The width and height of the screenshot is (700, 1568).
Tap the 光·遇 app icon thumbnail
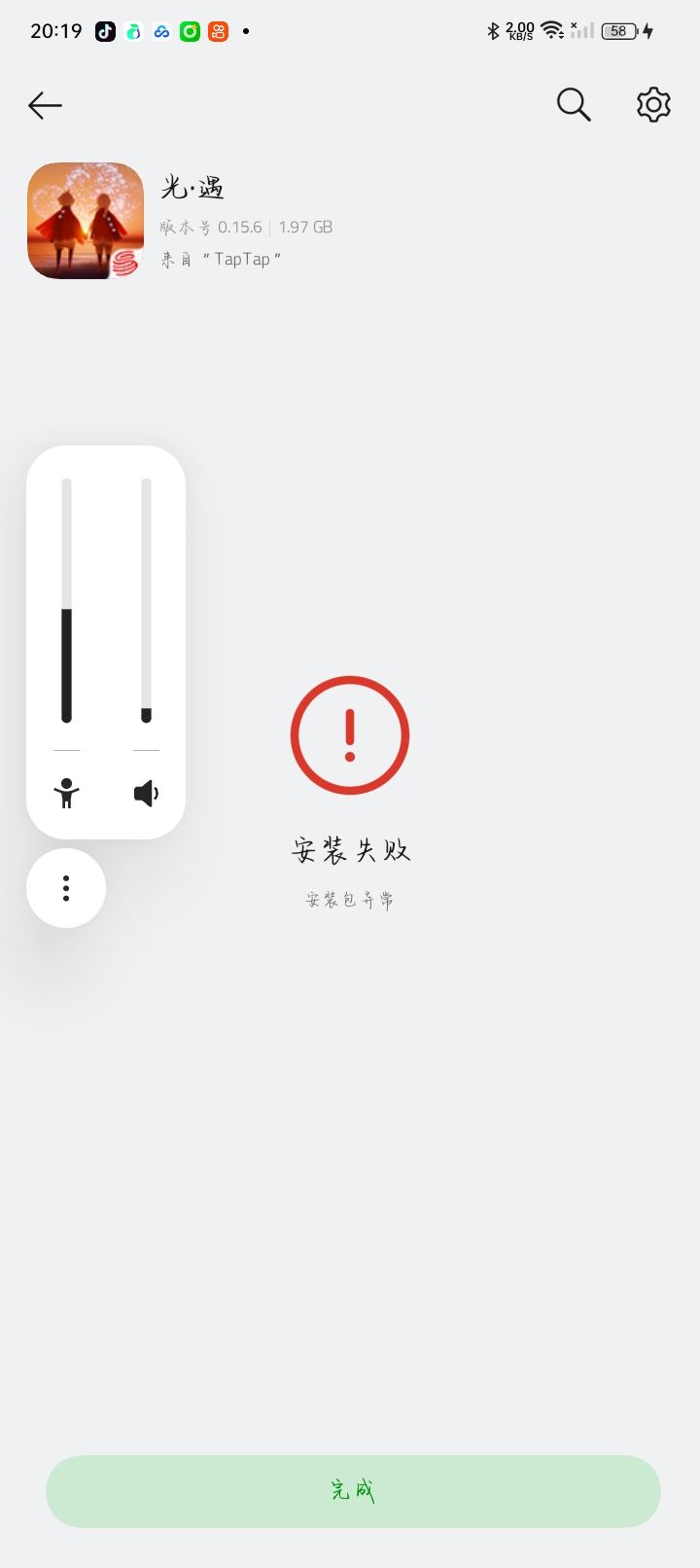tap(85, 221)
